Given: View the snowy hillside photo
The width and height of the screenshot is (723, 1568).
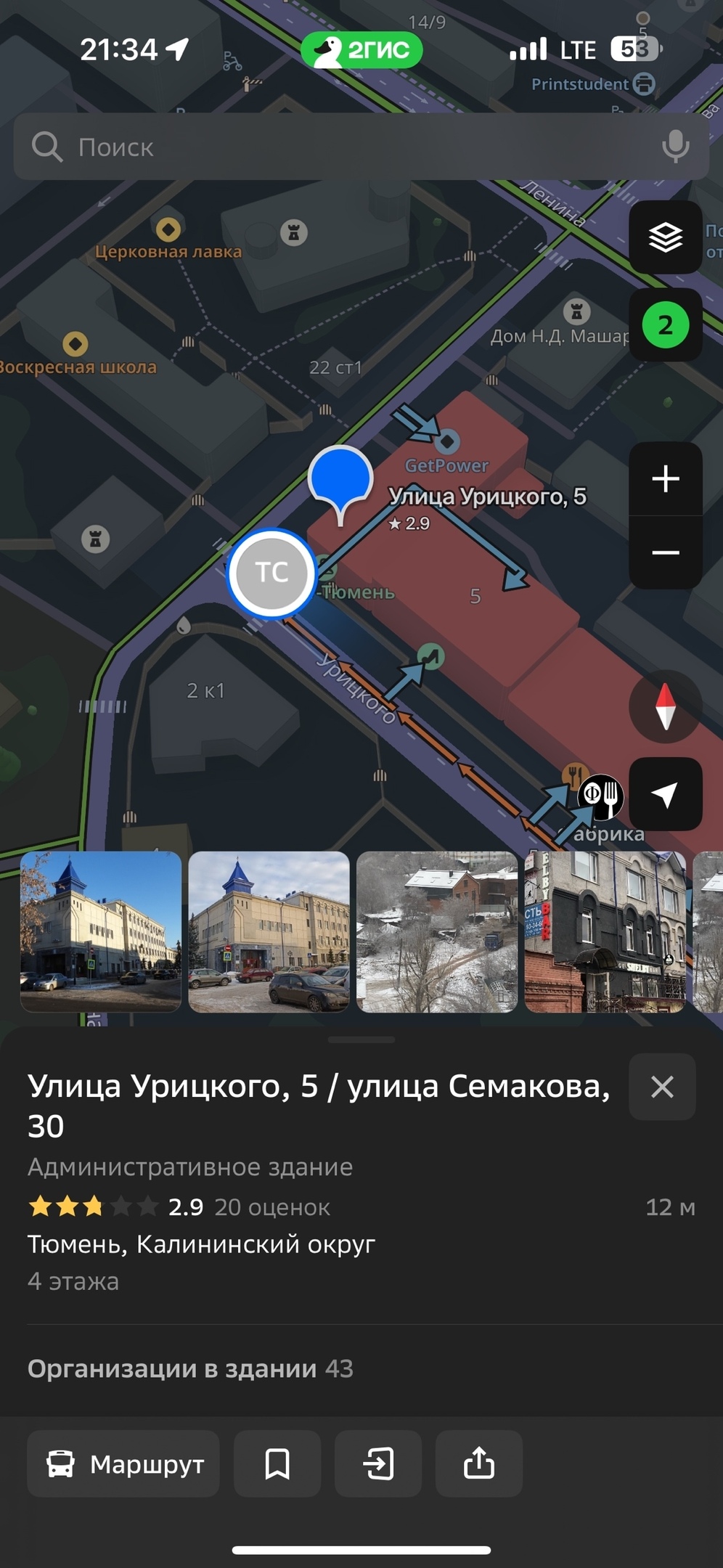Looking at the screenshot, I should (437, 931).
